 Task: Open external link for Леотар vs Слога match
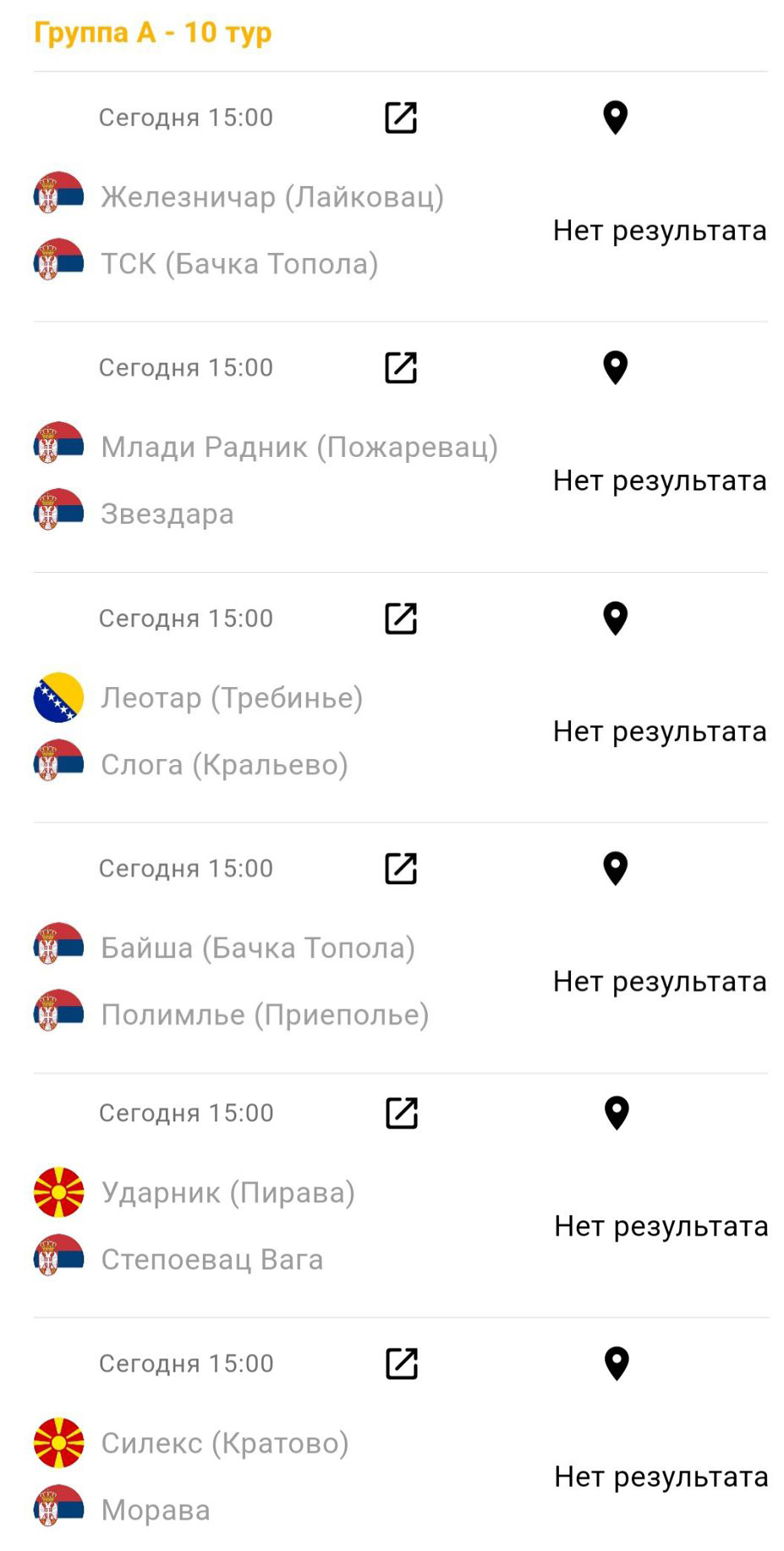(x=401, y=619)
